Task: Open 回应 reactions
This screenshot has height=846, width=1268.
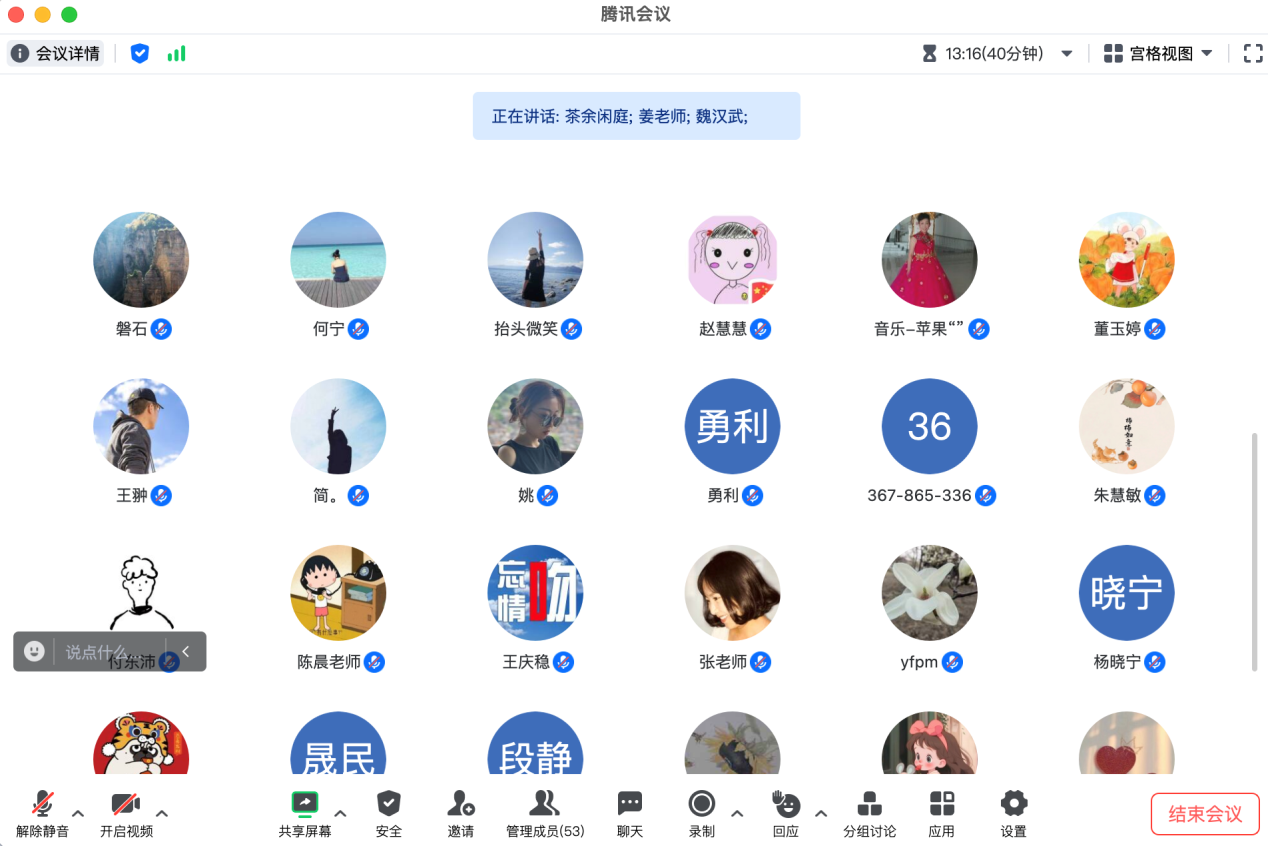Action: pyautogui.click(x=786, y=812)
